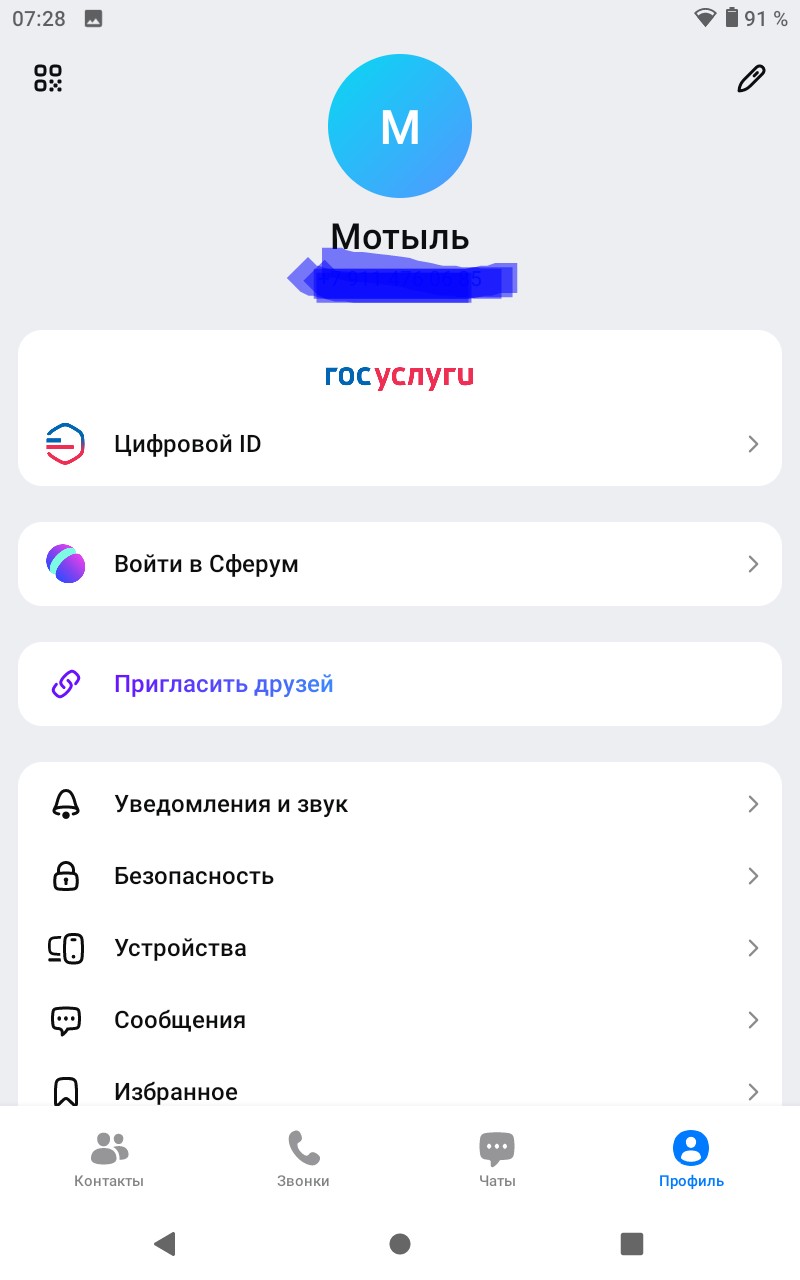Switch to the Контакты tab
This screenshot has width=800, height=1280.
[109, 1160]
